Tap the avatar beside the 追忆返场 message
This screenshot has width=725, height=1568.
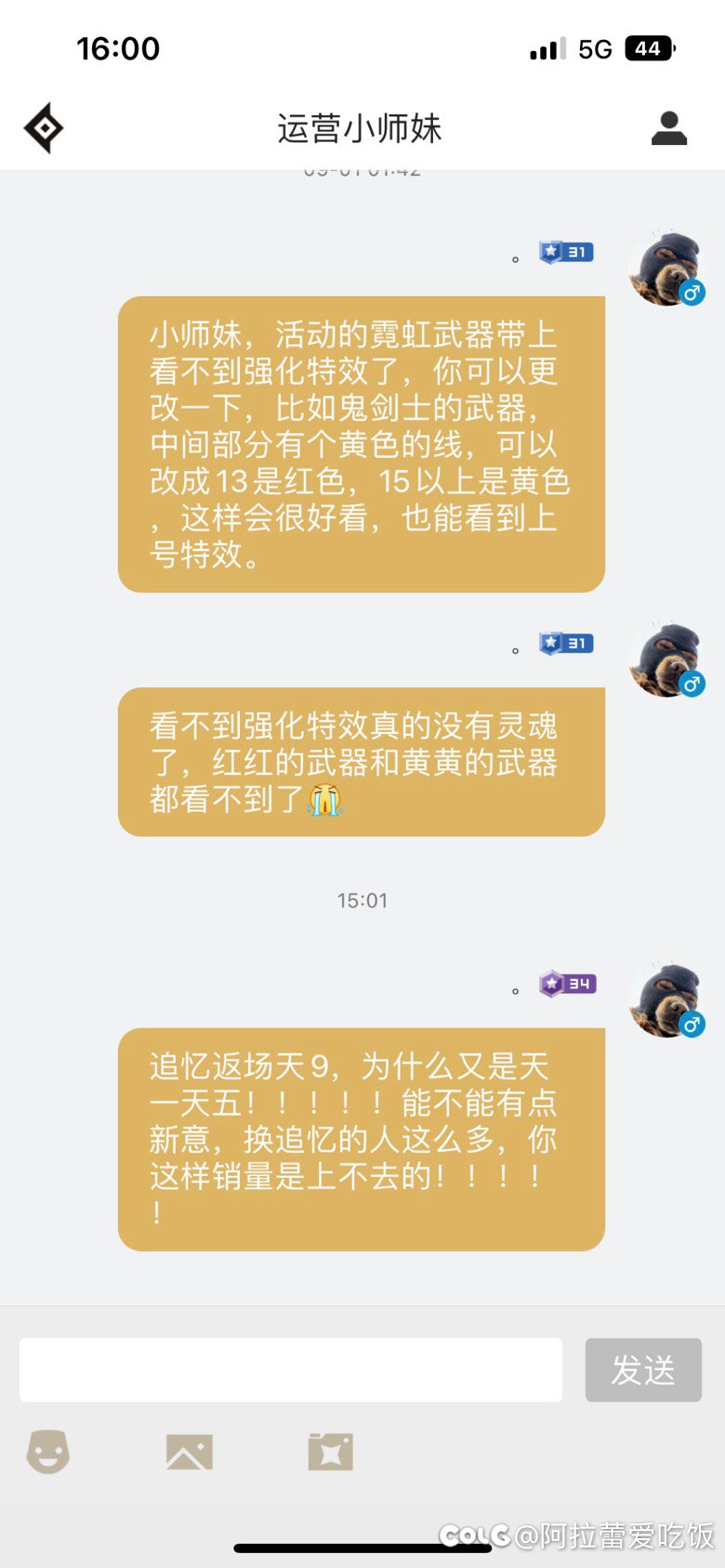[666, 1000]
